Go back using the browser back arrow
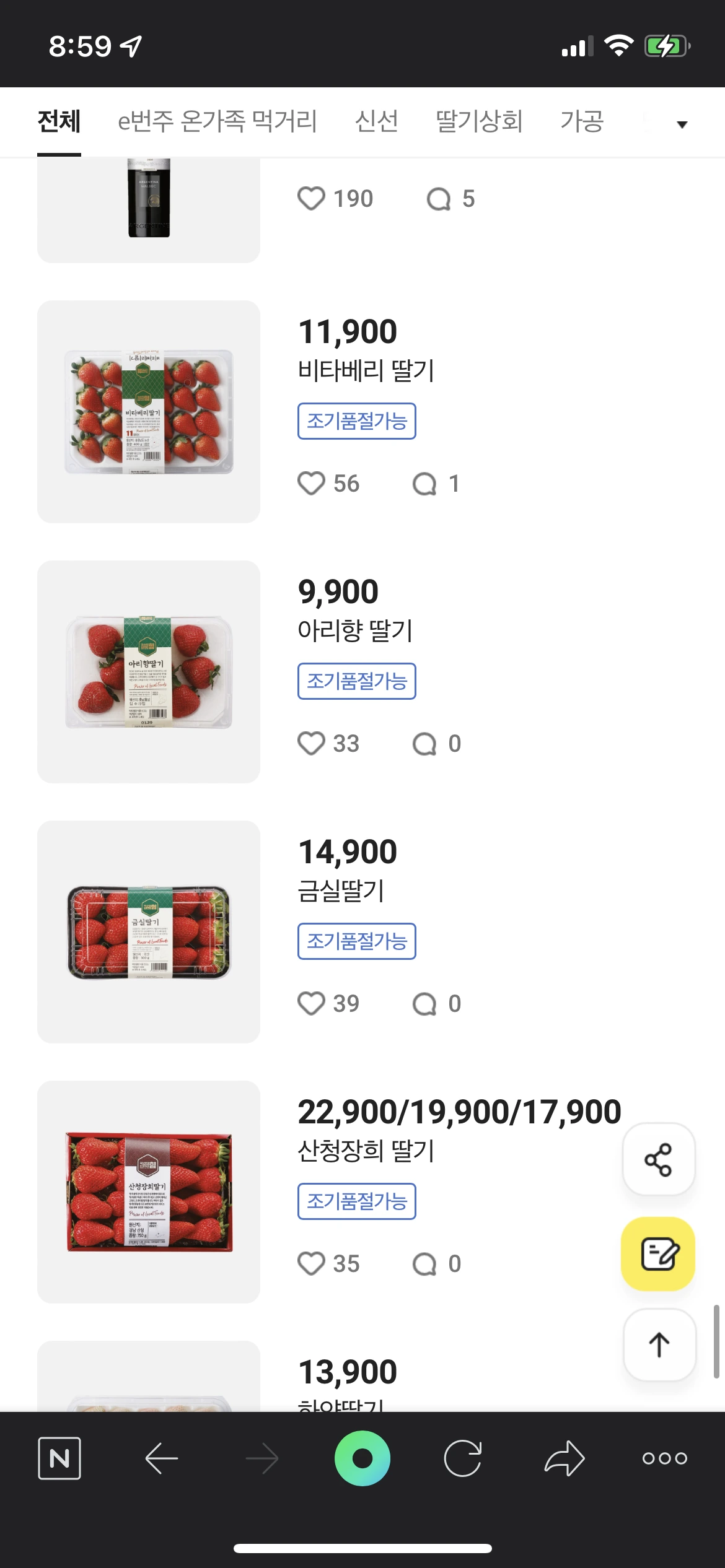Viewport: 725px width, 1568px height. [161, 1458]
